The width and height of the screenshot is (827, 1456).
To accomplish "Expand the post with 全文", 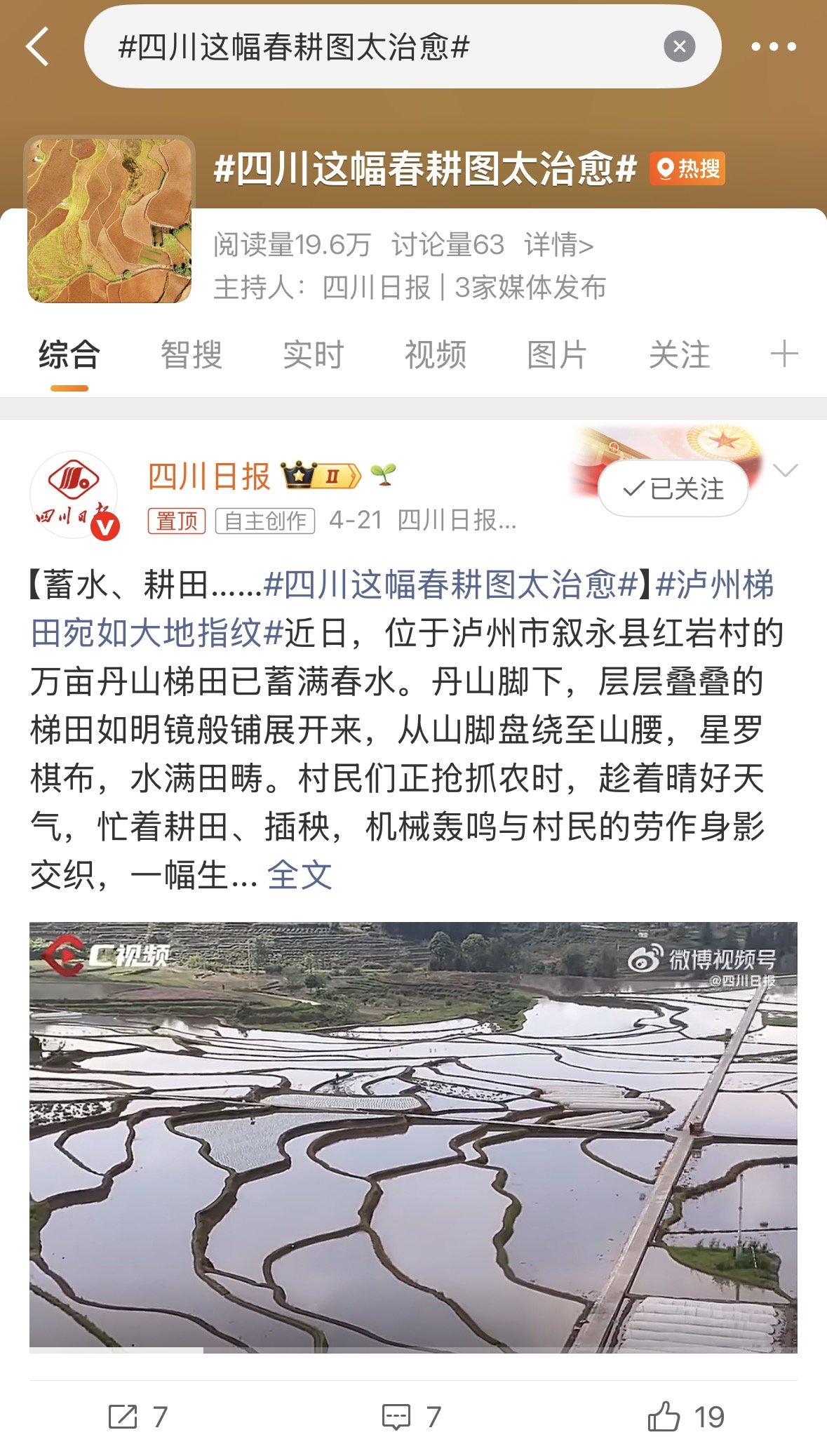I will 300,875.
